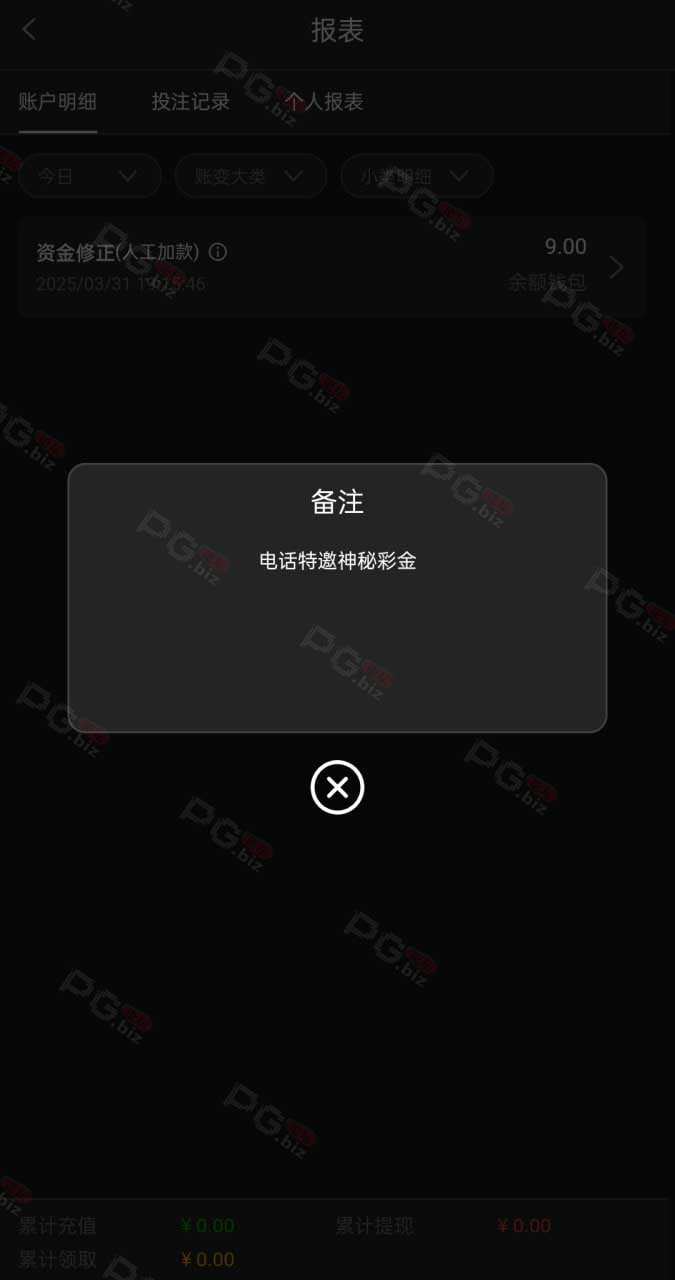Open the 今日 date dropdown
Viewport: 675px width, 1280px height.
coord(89,176)
